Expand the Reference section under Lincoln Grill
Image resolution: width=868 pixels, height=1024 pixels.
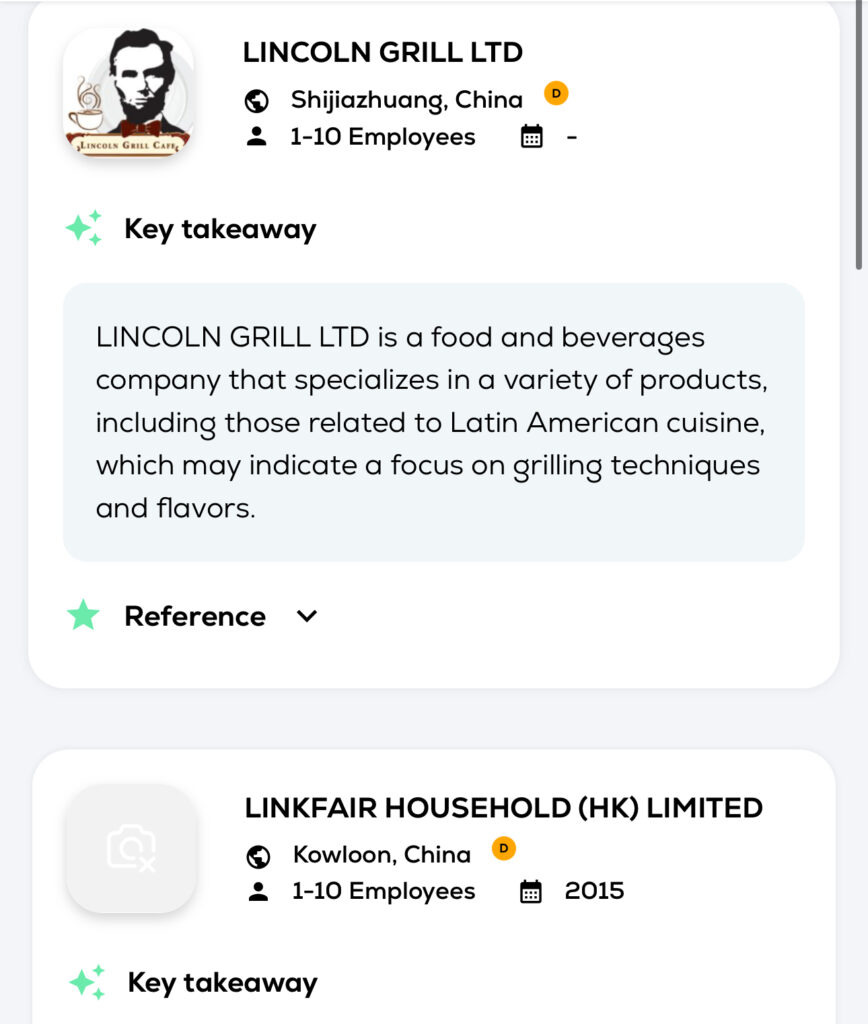307,616
